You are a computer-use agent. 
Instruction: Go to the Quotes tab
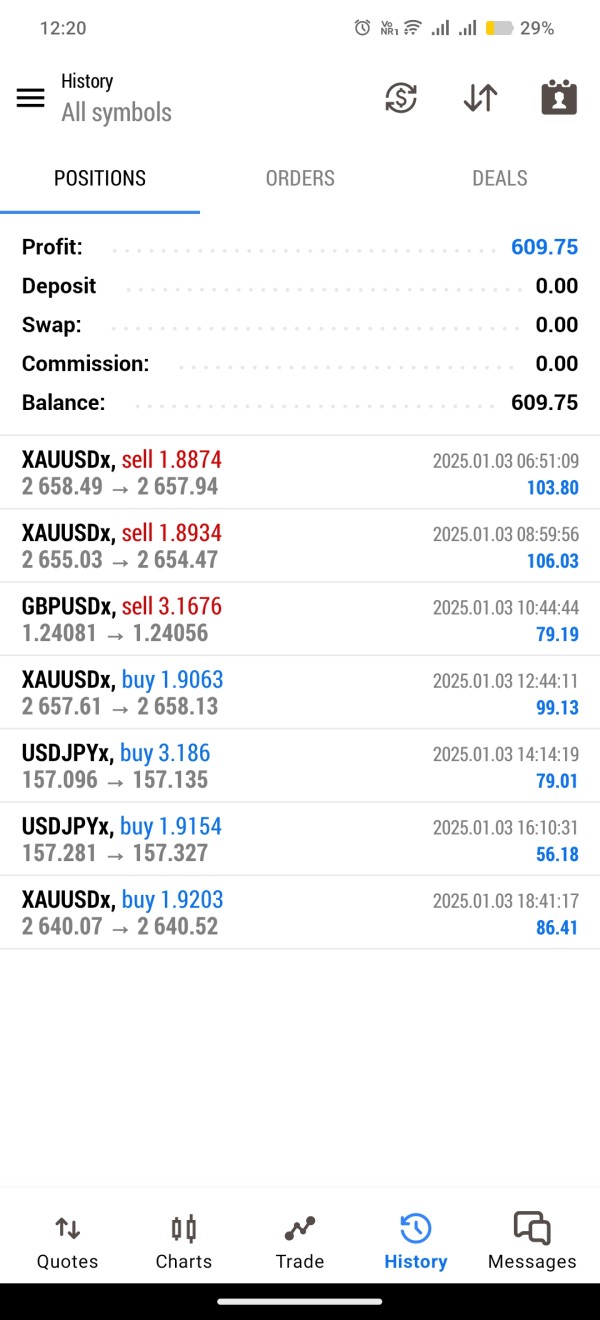click(x=67, y=1242)
